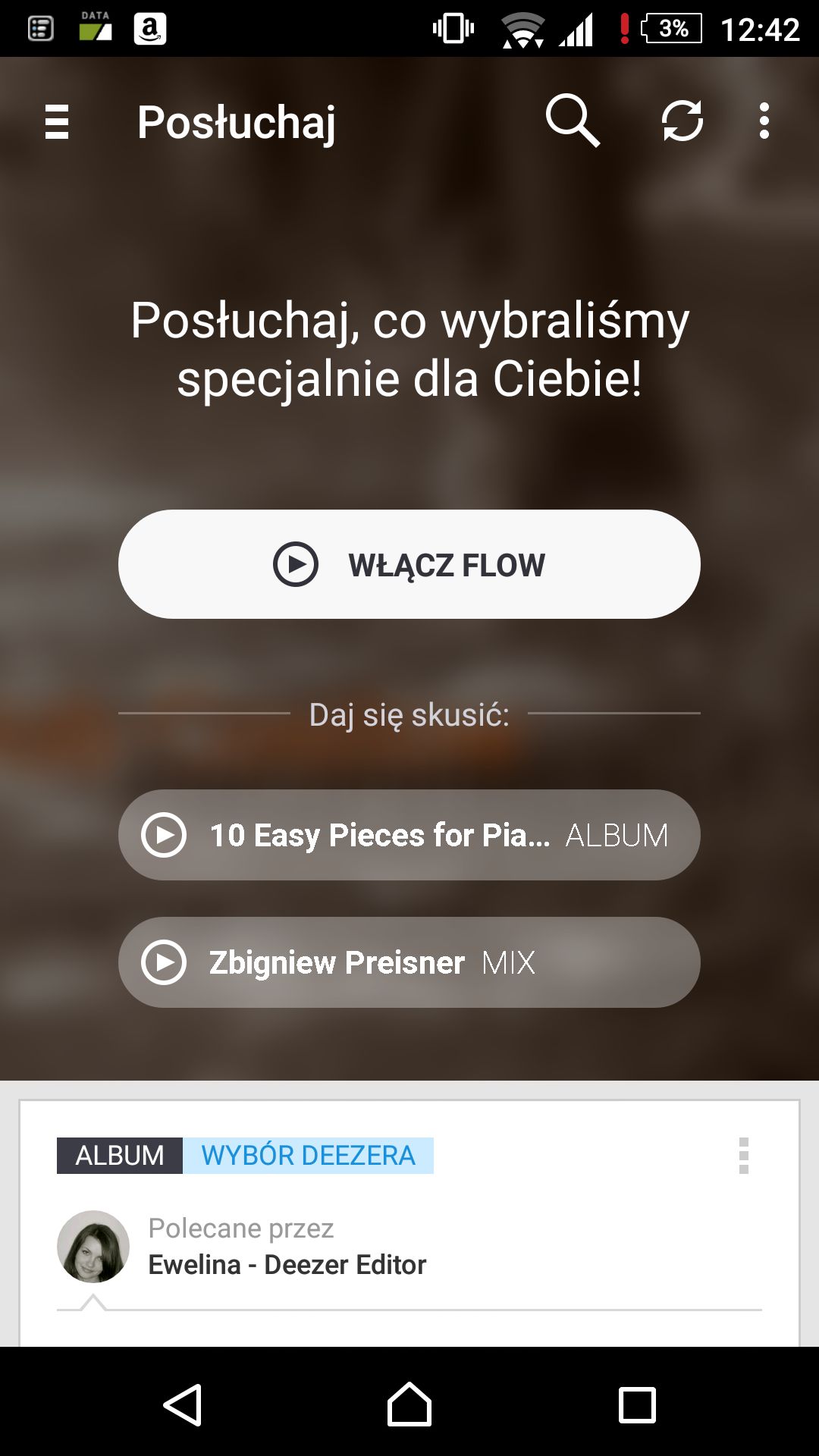819x1456 pixels.
Task: Go back using system navigation
Action: pyautogui.click(x=182, y=1404)
